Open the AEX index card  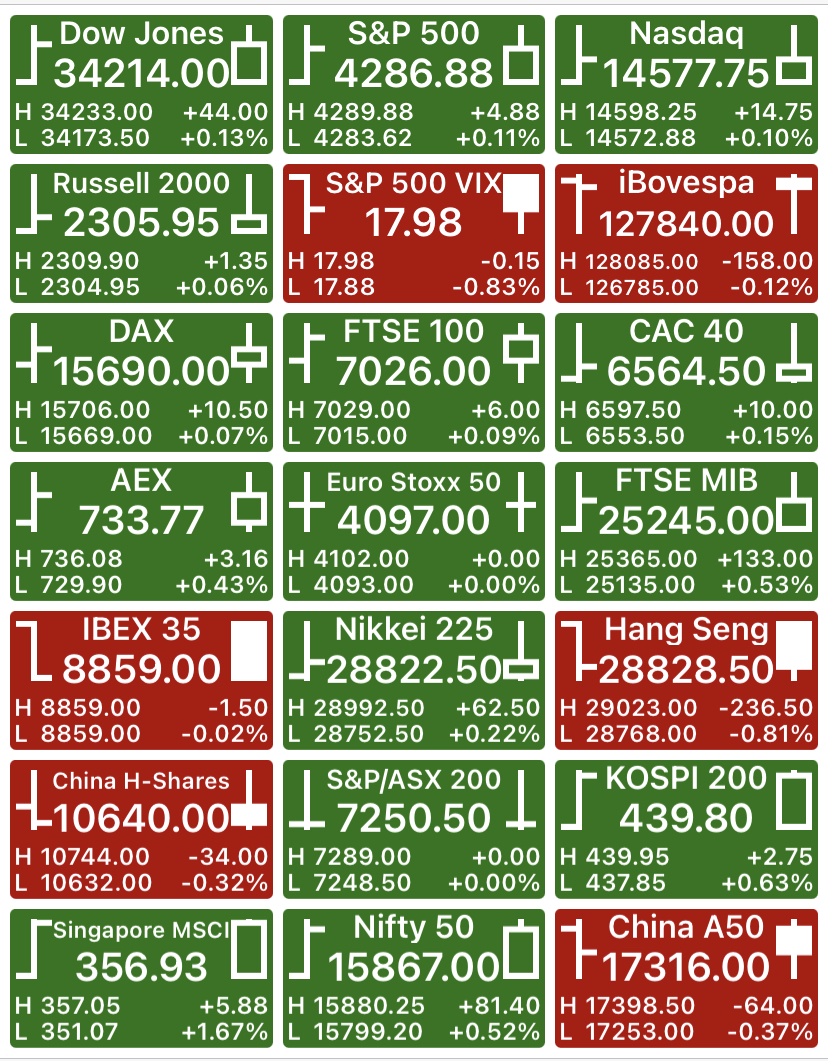point(141,531)
